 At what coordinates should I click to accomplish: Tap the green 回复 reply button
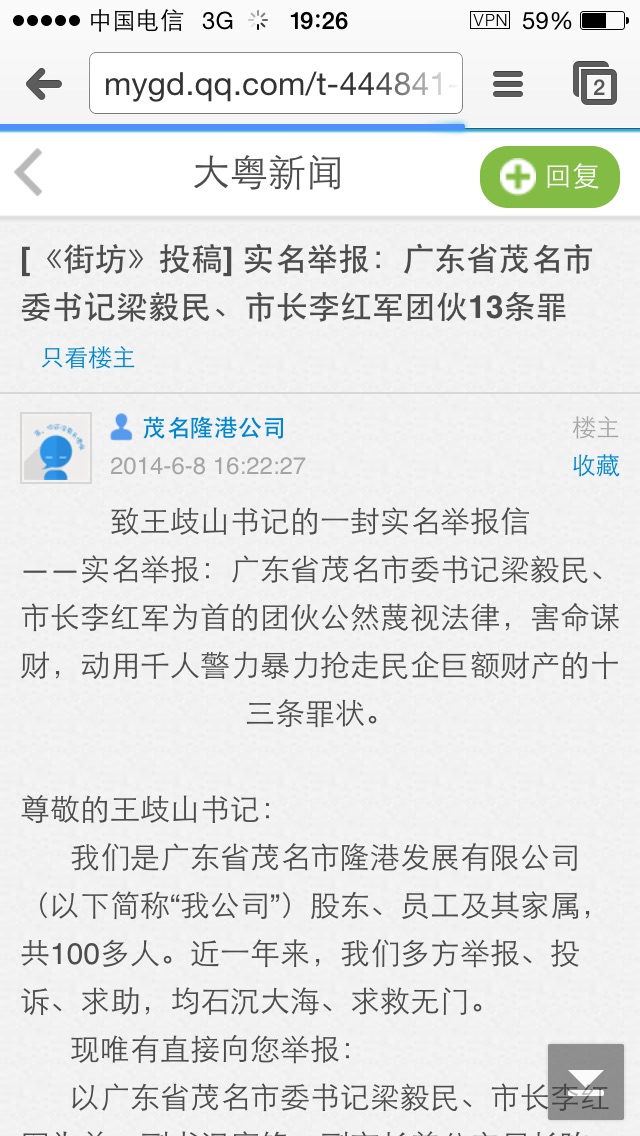click(549, 177)
